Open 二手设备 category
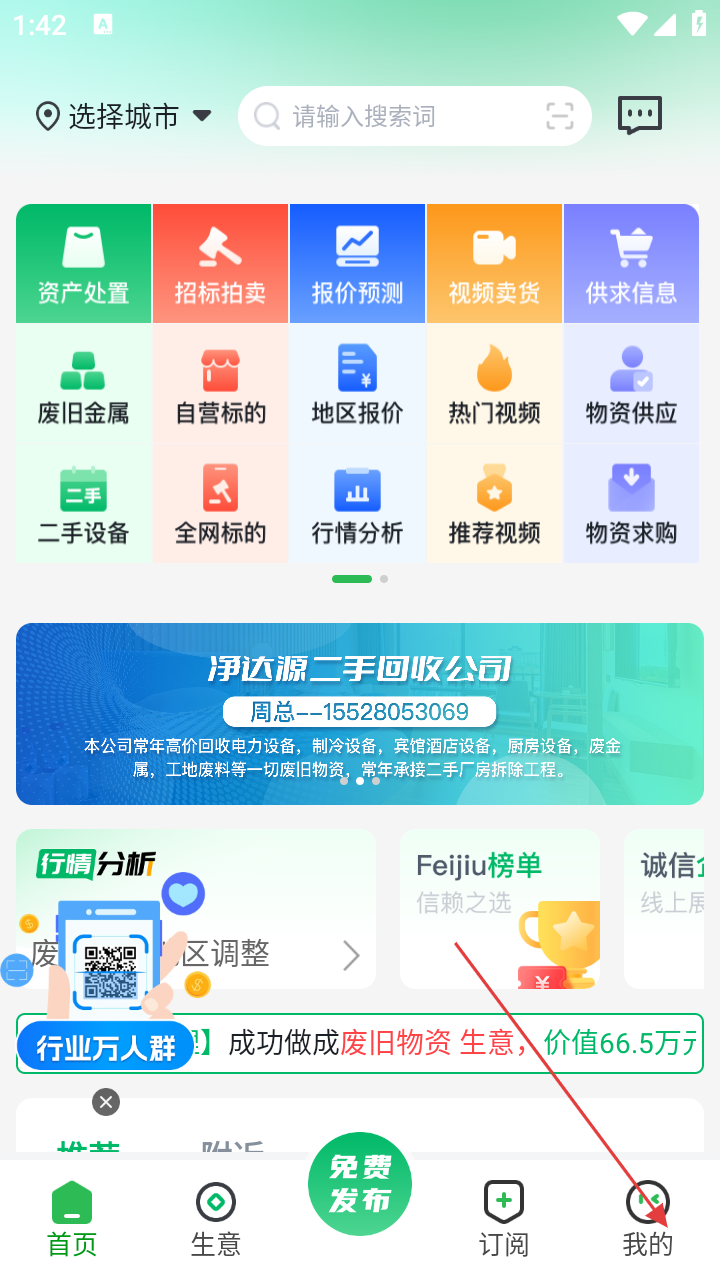 click(x=84, y=505)
